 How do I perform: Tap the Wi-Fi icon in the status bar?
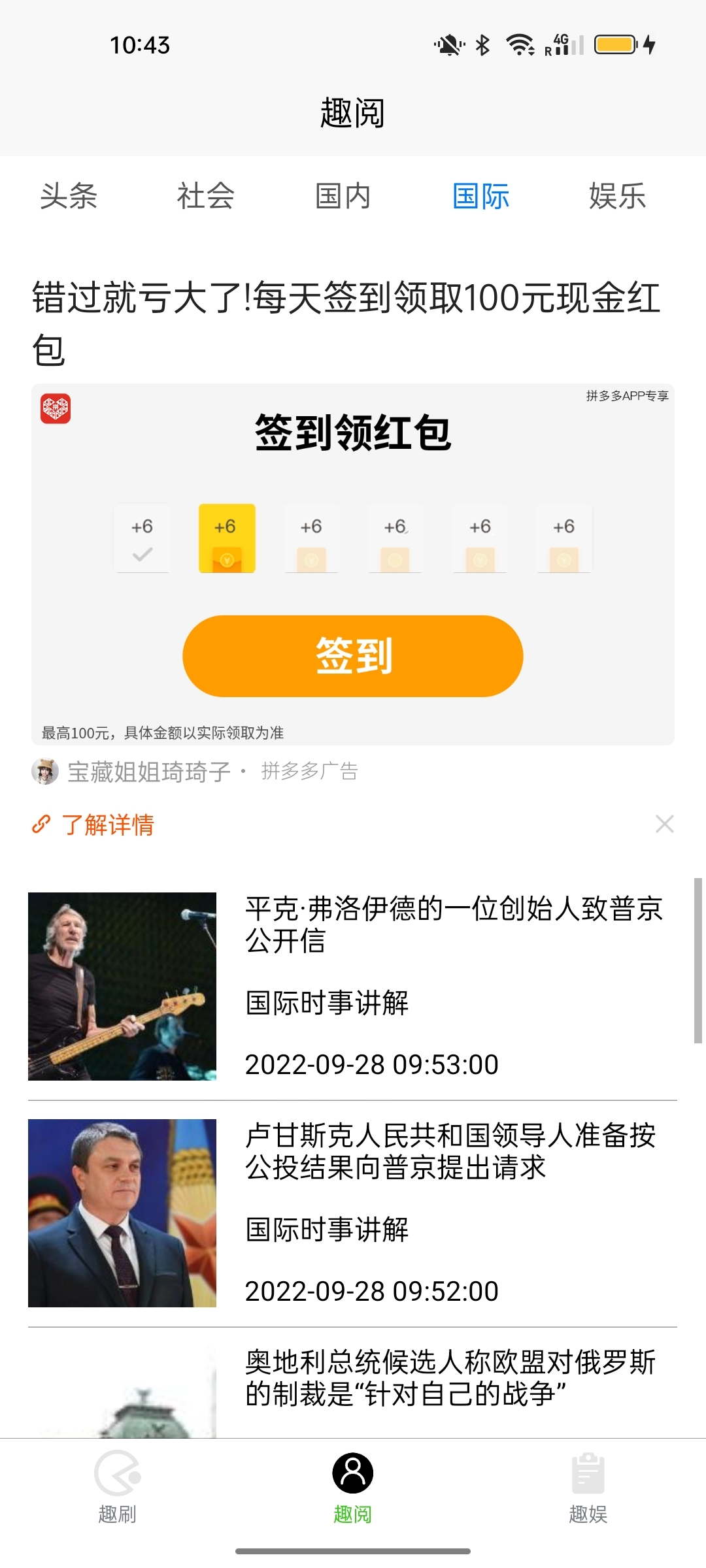pyautogui.click(x=520, y=44)
